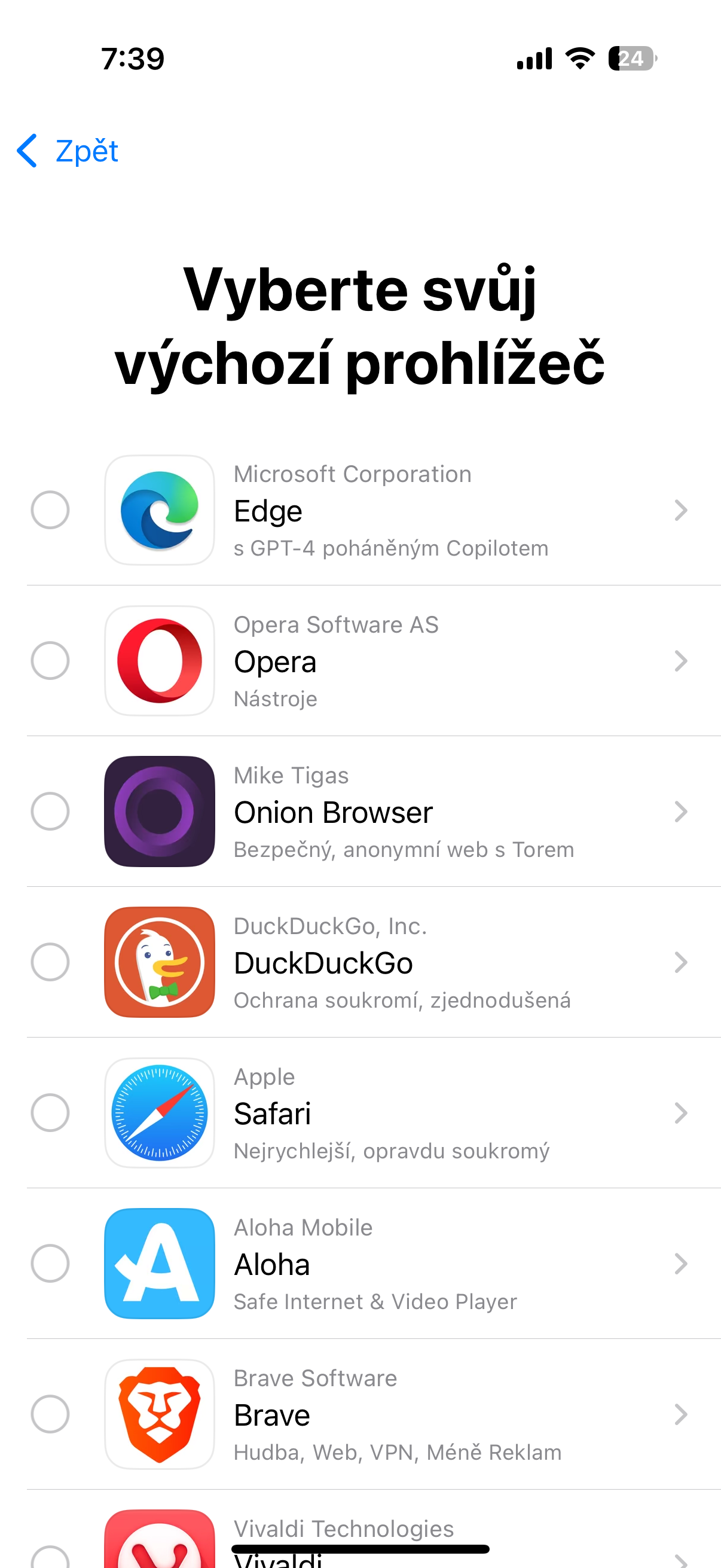This screenshot has height=1568, width=721.
Task: Open Edge details via its chevron
Action: pos(681,510)
